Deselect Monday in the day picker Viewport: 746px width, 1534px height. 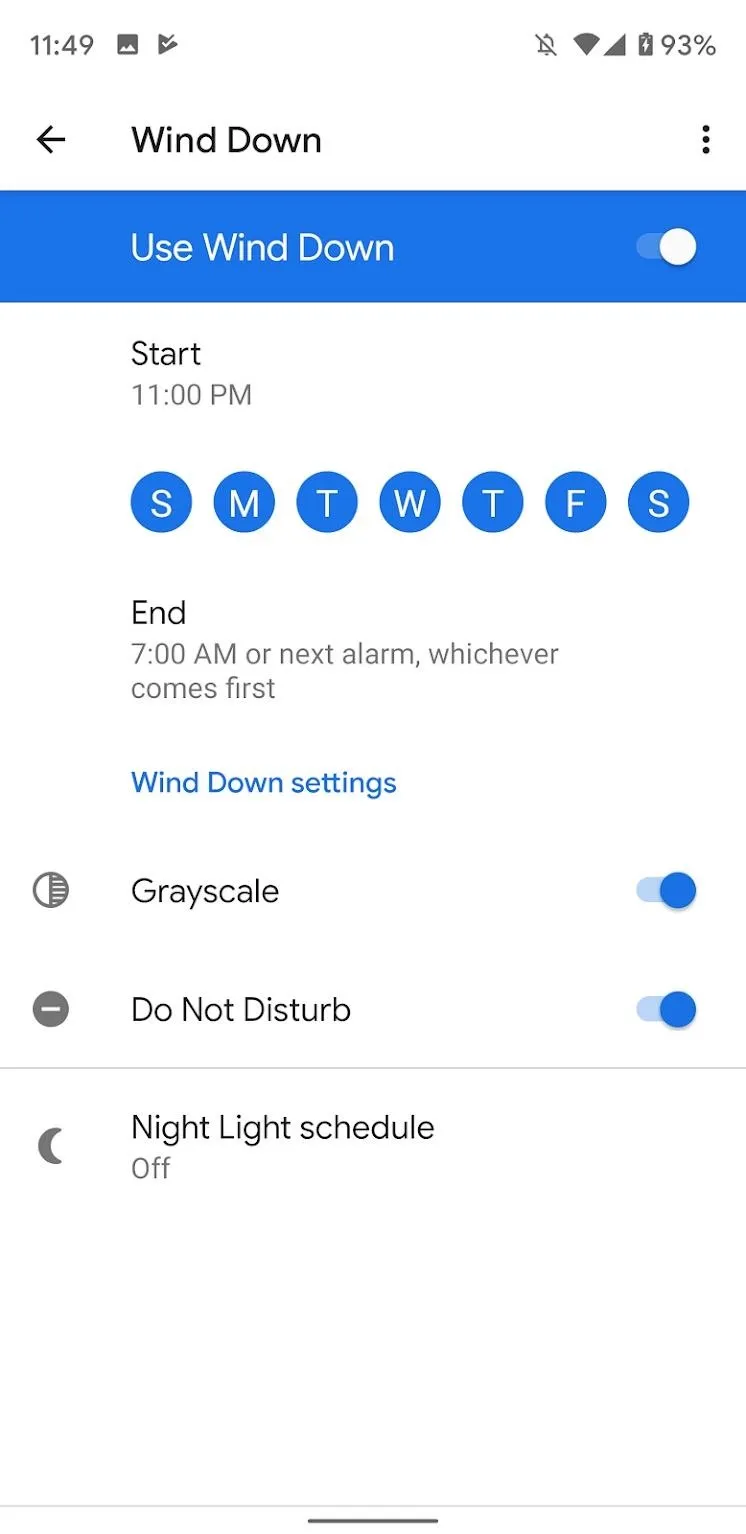(244, 502)
